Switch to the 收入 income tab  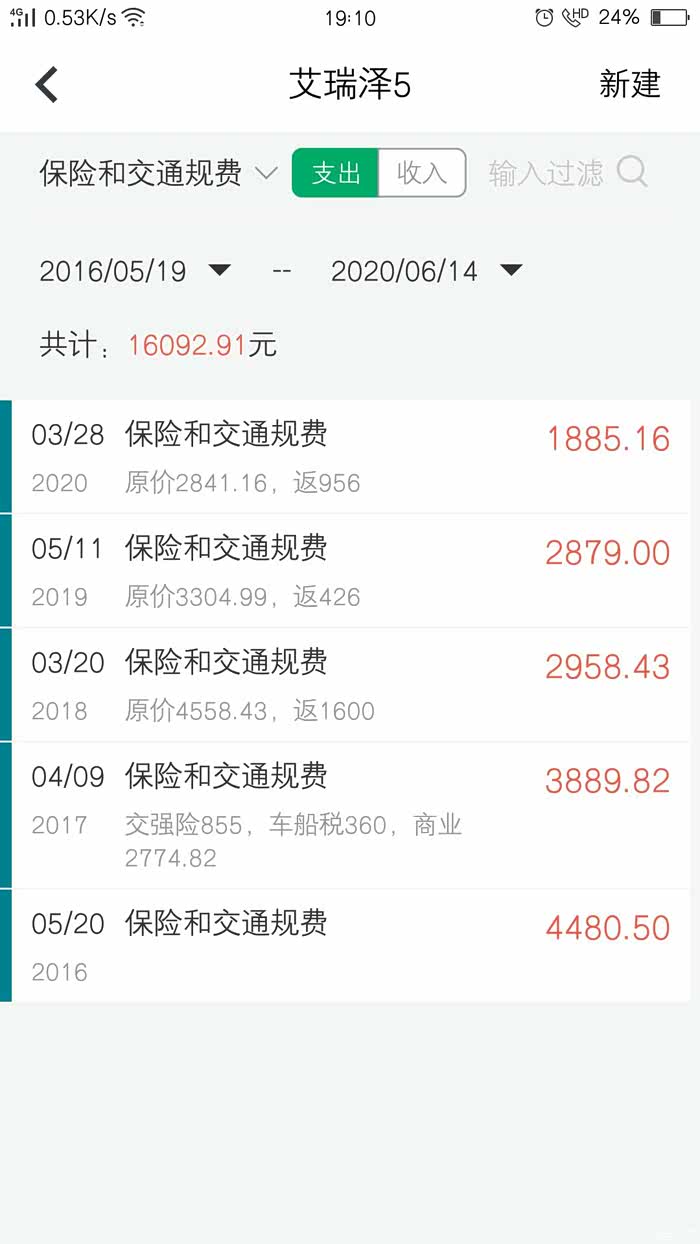point(421,173)
